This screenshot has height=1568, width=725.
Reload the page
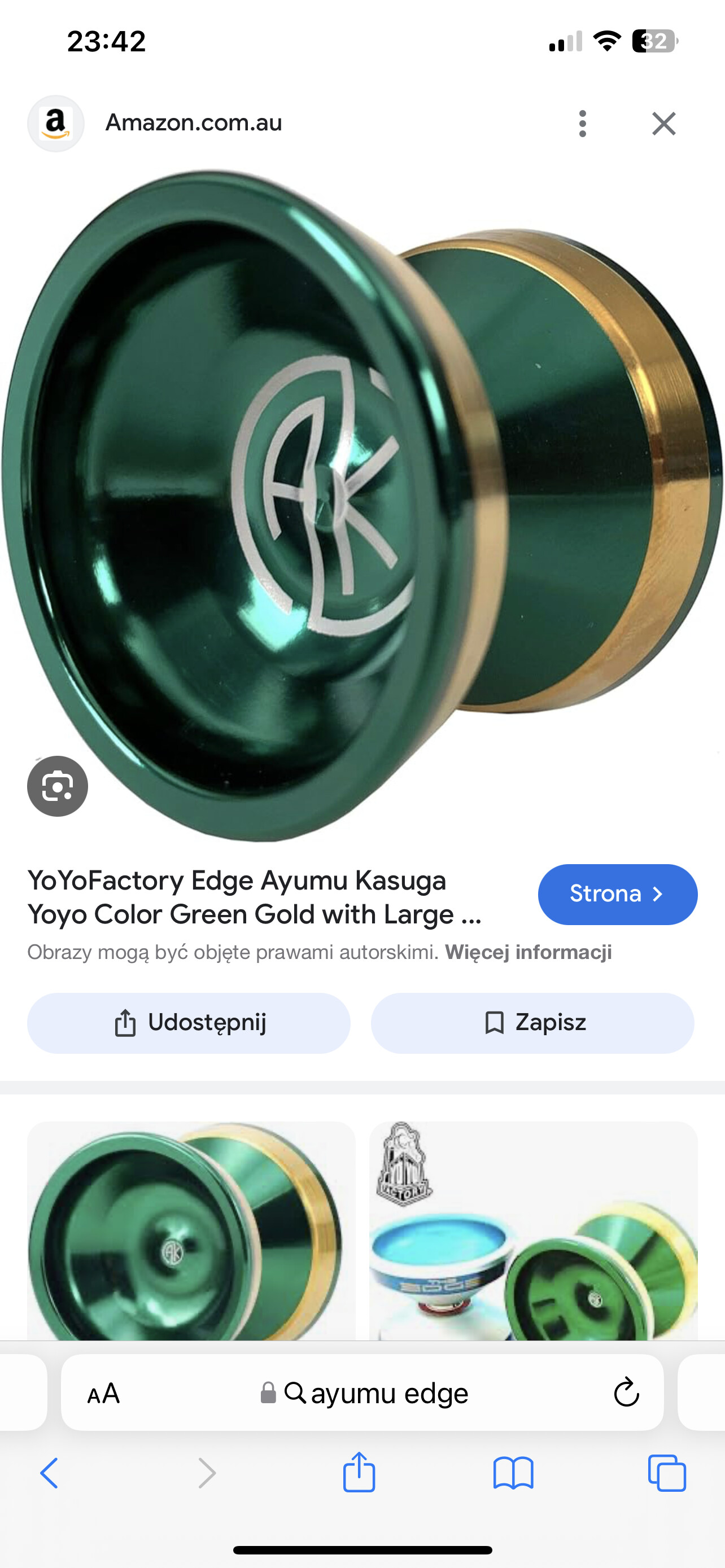[626, 1392]
